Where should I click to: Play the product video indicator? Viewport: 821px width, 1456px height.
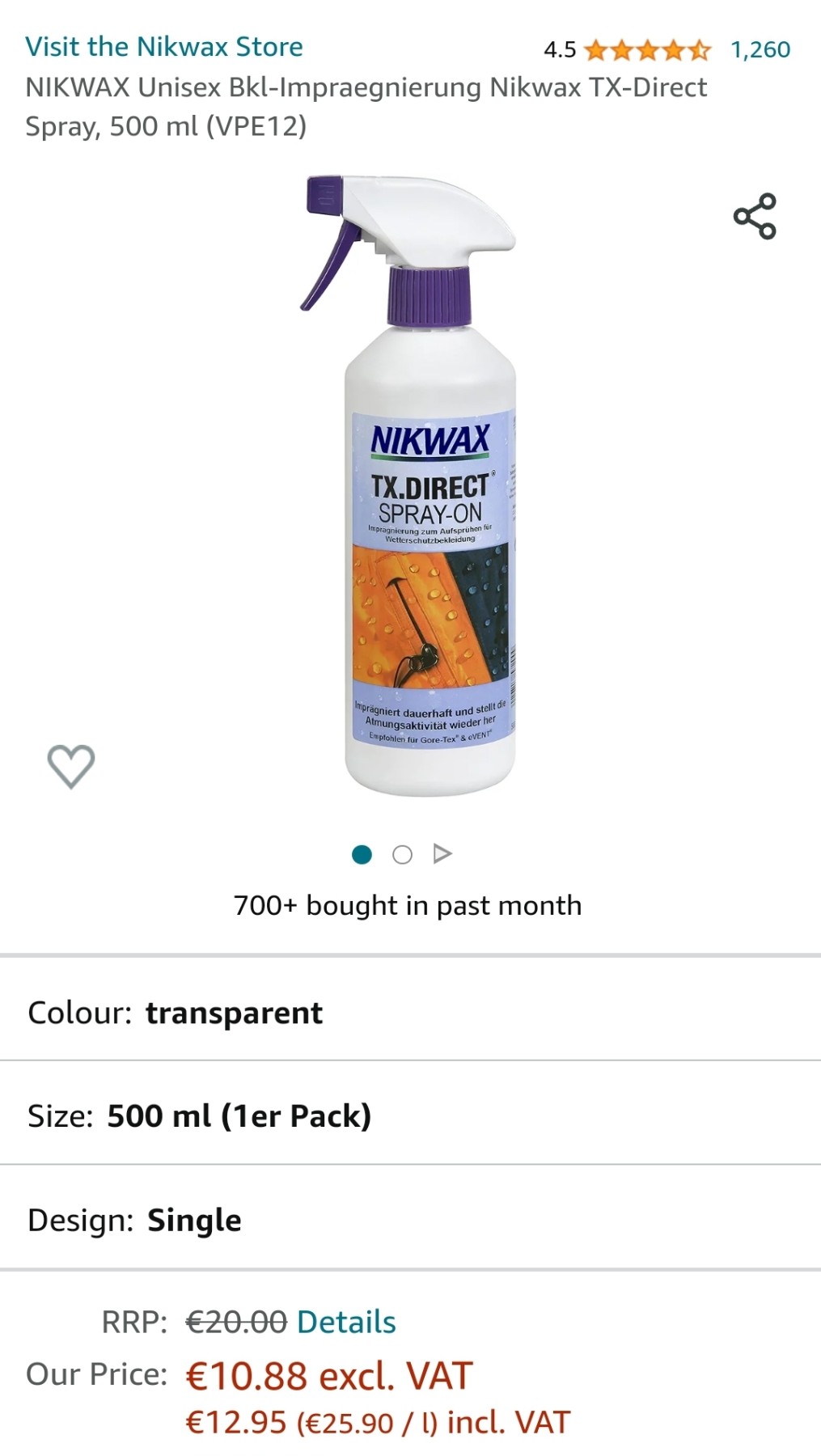(442, 853)
